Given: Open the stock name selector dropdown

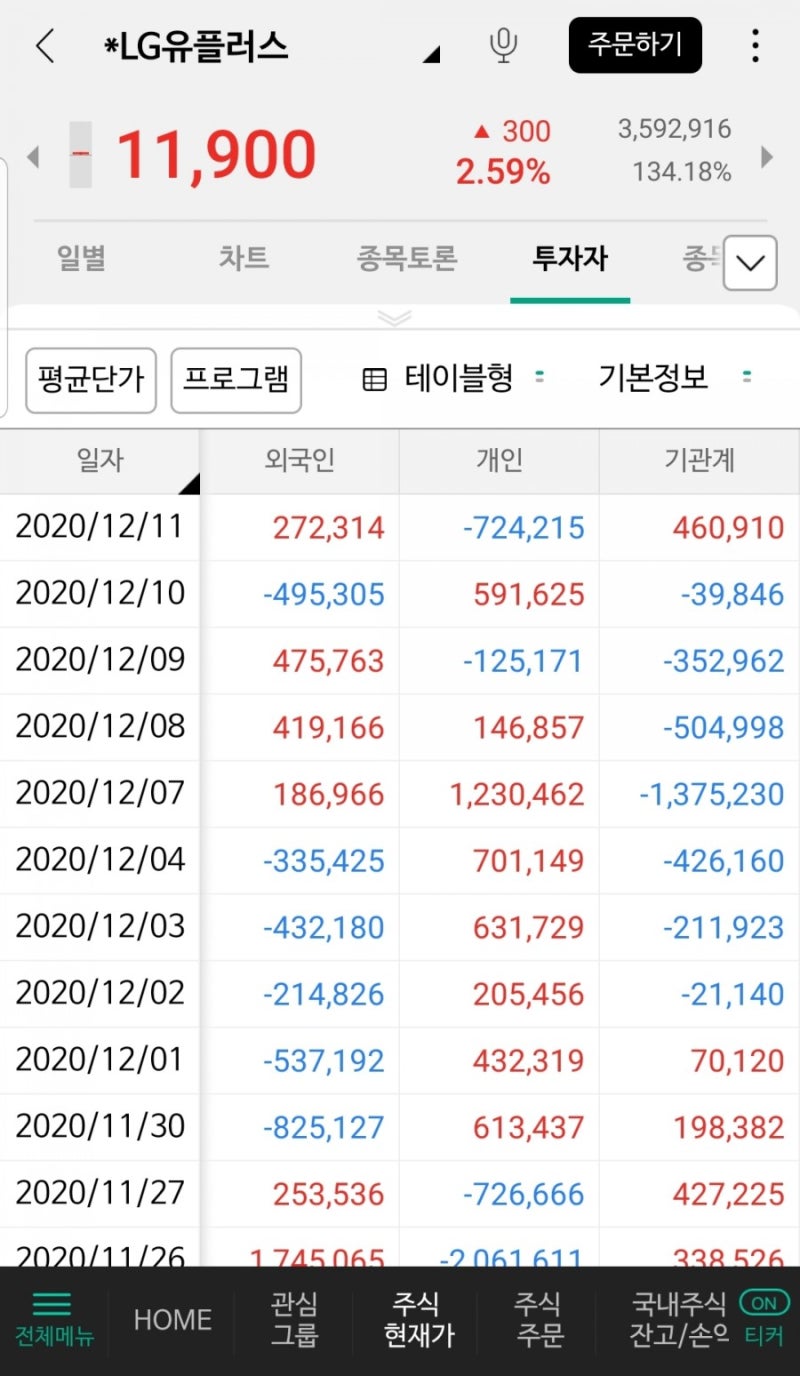Looking at the screenshot, I should [x=430, y=52].
